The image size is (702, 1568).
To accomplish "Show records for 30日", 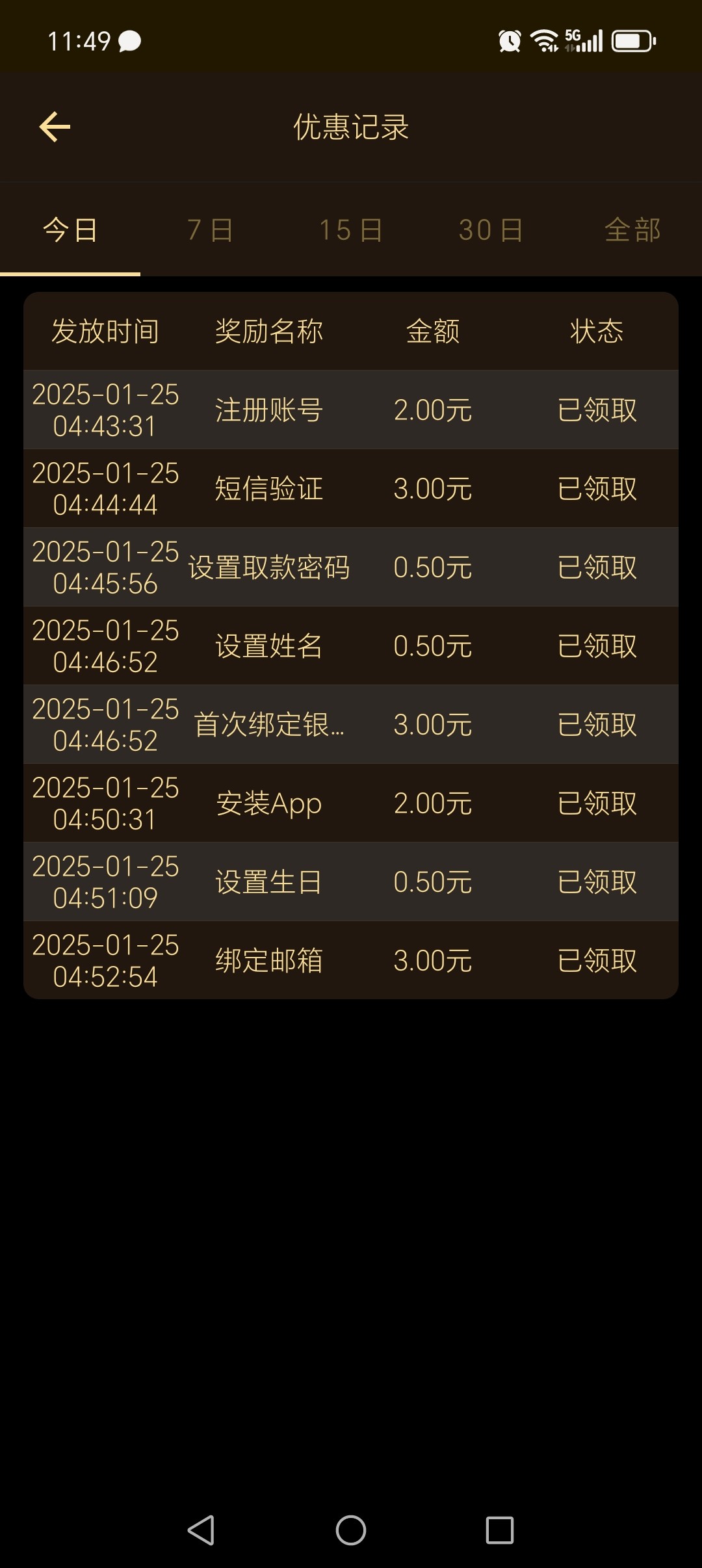I will 491,229.
